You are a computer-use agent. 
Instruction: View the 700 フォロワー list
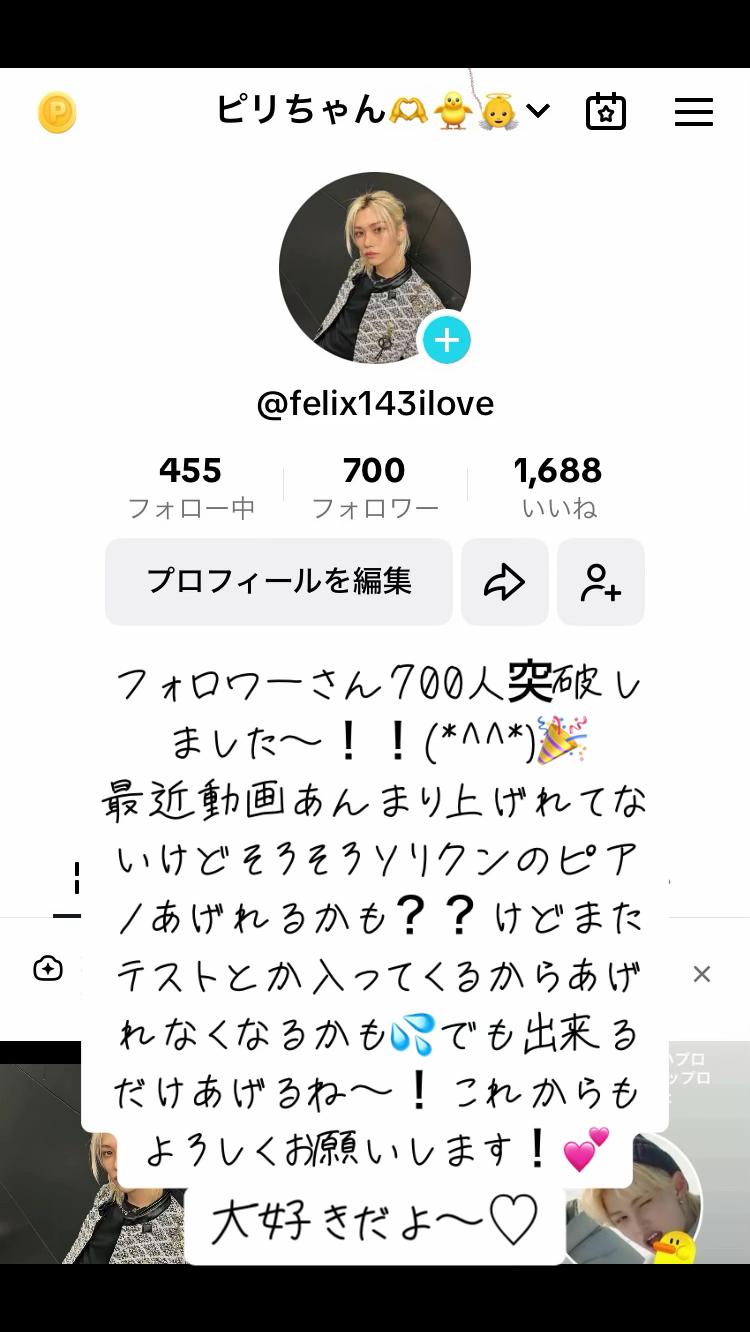coord(375,488)
